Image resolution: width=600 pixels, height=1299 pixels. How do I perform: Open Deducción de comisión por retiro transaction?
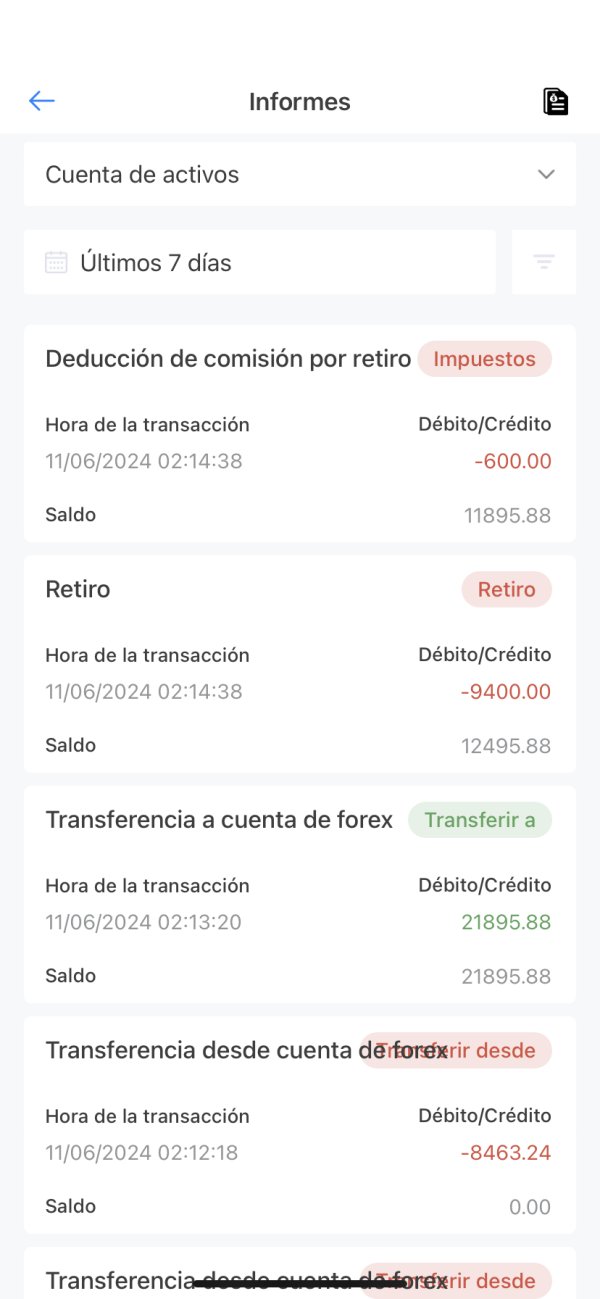pos(300,433)
